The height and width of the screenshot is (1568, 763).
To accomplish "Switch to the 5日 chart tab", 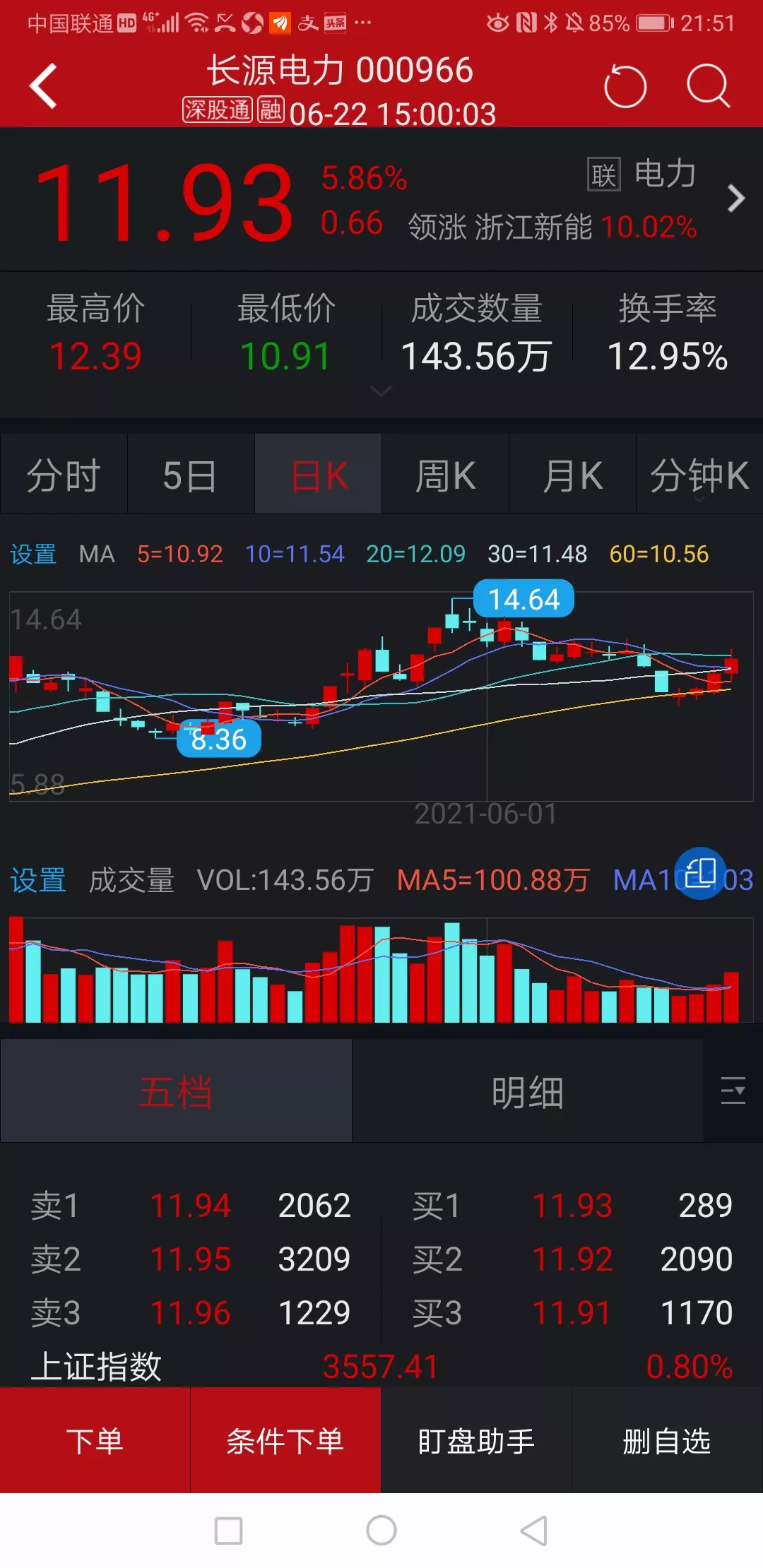I will pyautogui.click(x=190, y=475).
